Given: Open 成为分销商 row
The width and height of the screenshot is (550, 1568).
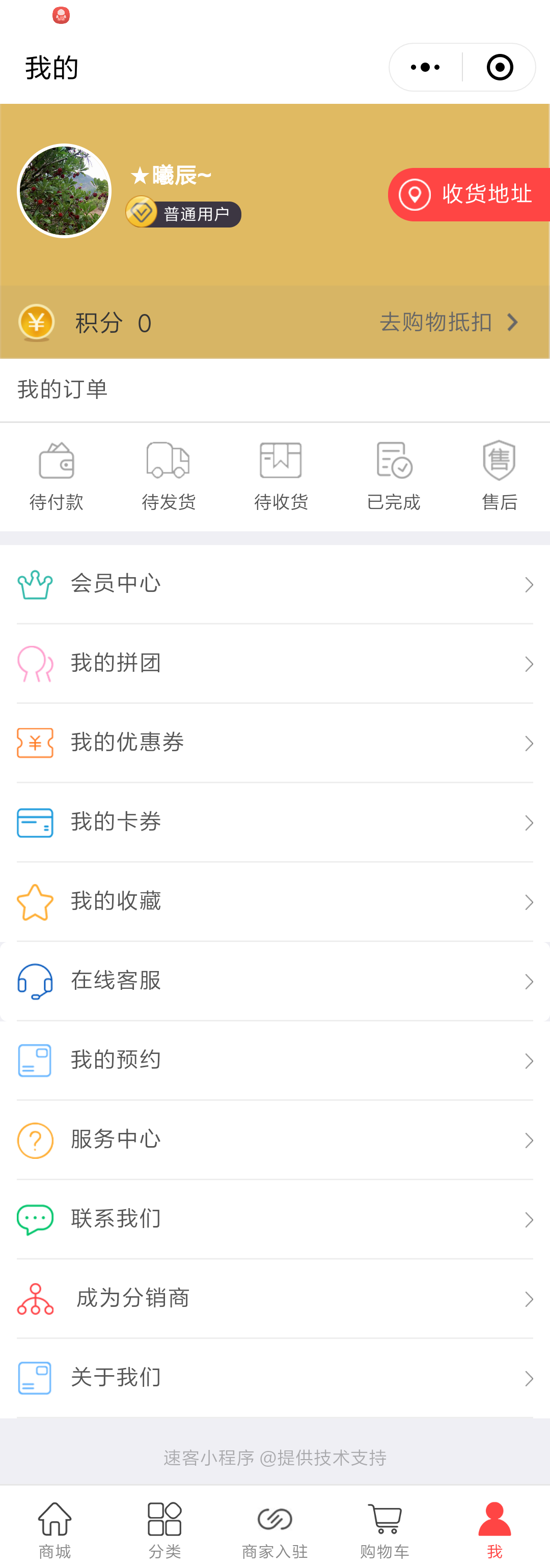Looking at the screenshot, I should click(274, 1298).
